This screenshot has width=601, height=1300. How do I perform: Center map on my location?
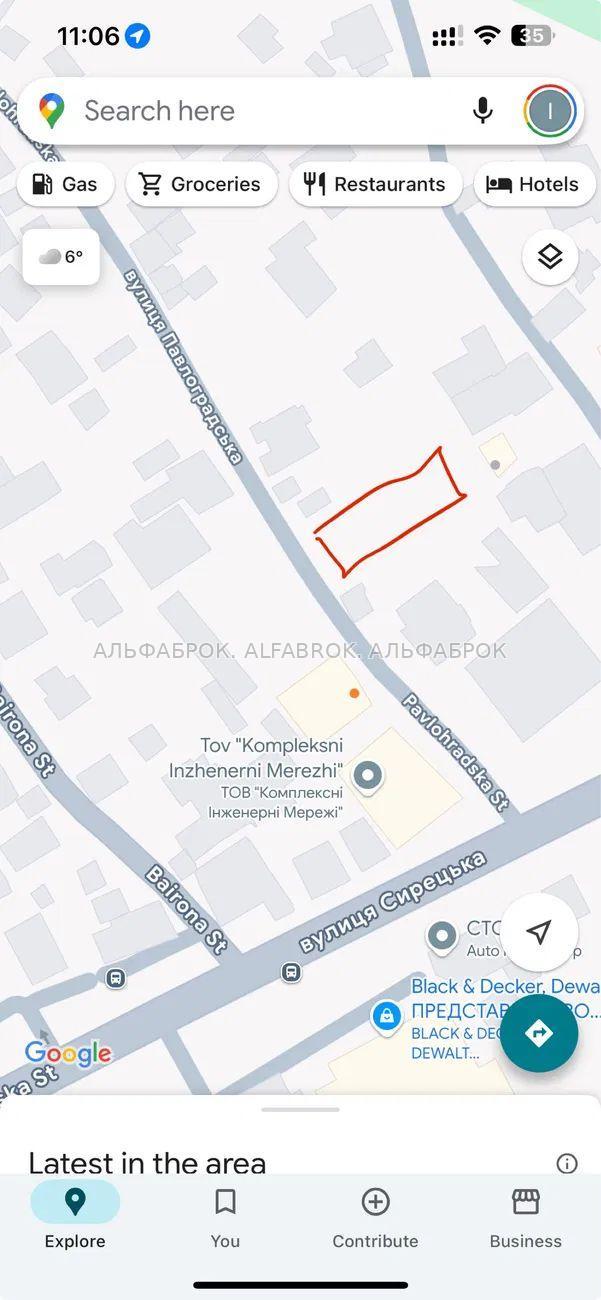(539, 932)
